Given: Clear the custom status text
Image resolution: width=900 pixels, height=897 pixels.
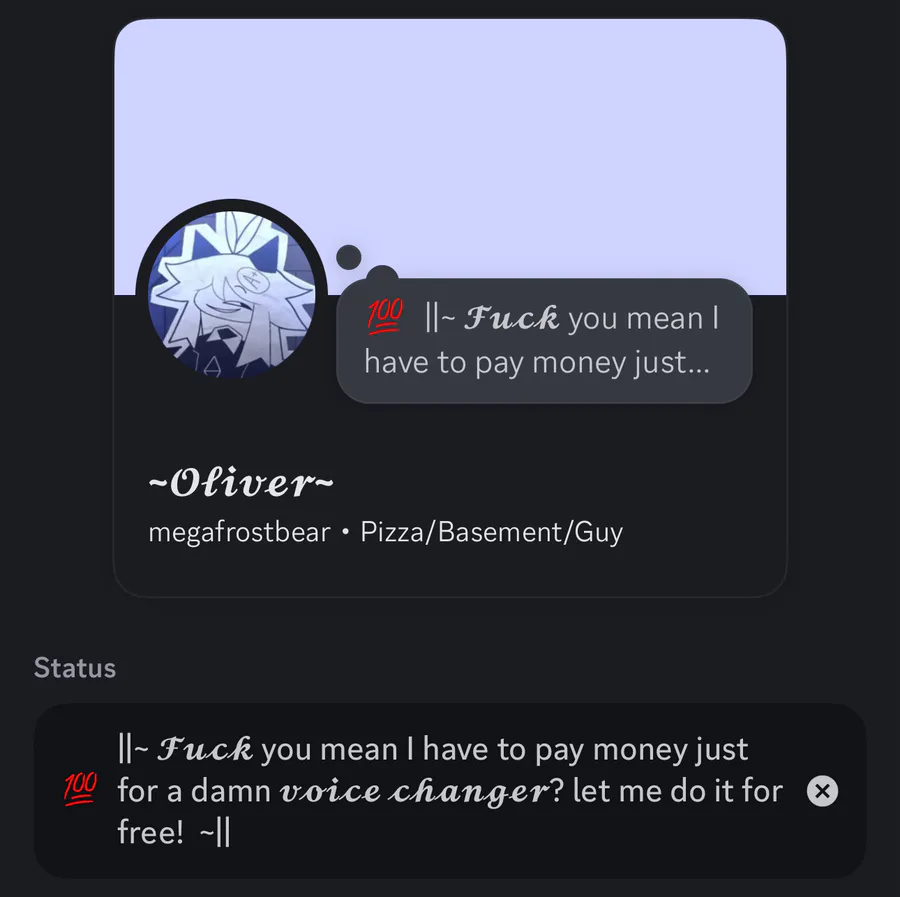Looking at the screenshot, I should (x=822, y=791).
